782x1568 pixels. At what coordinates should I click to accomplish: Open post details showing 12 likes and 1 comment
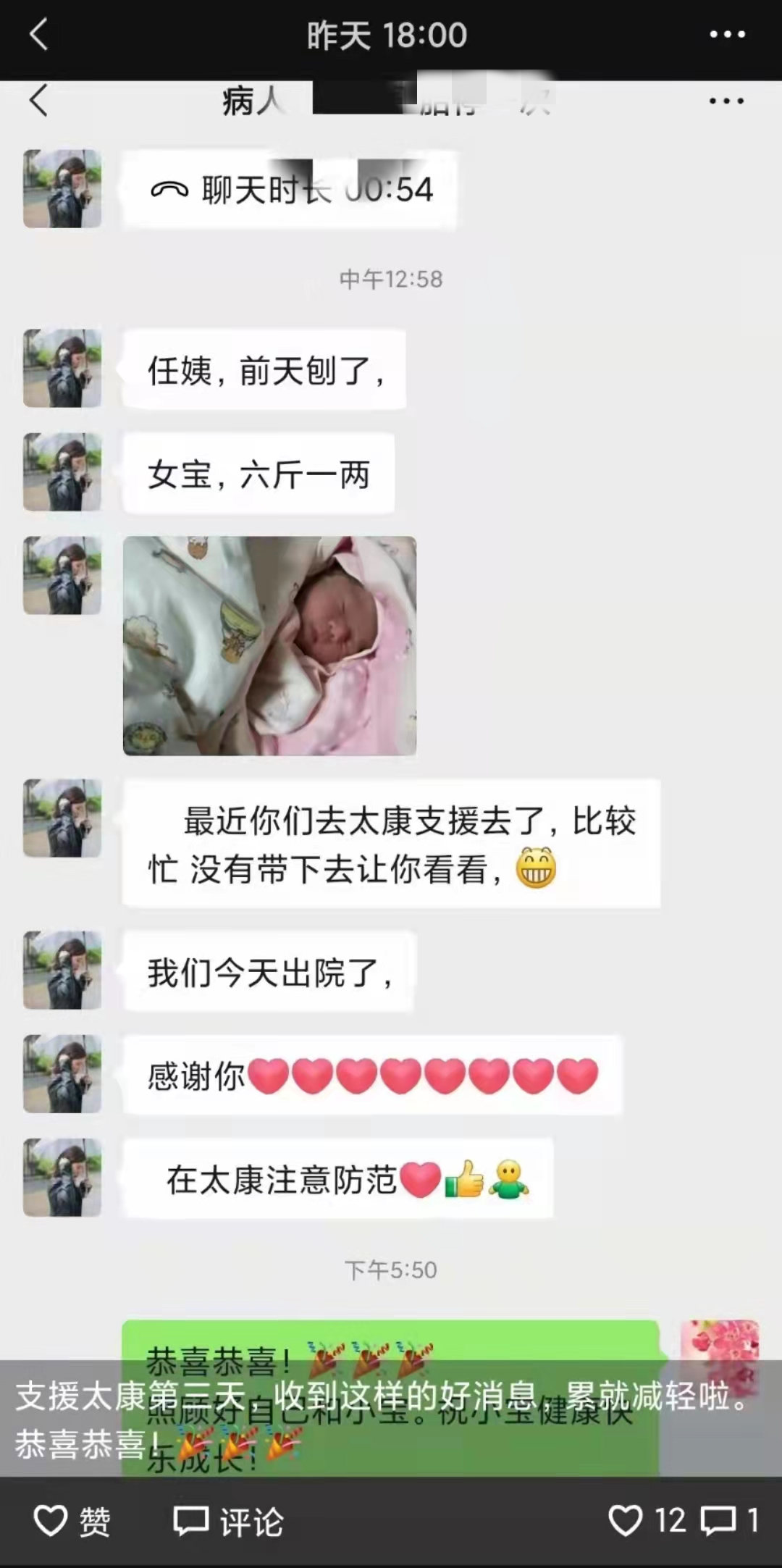pos(683,1520)
